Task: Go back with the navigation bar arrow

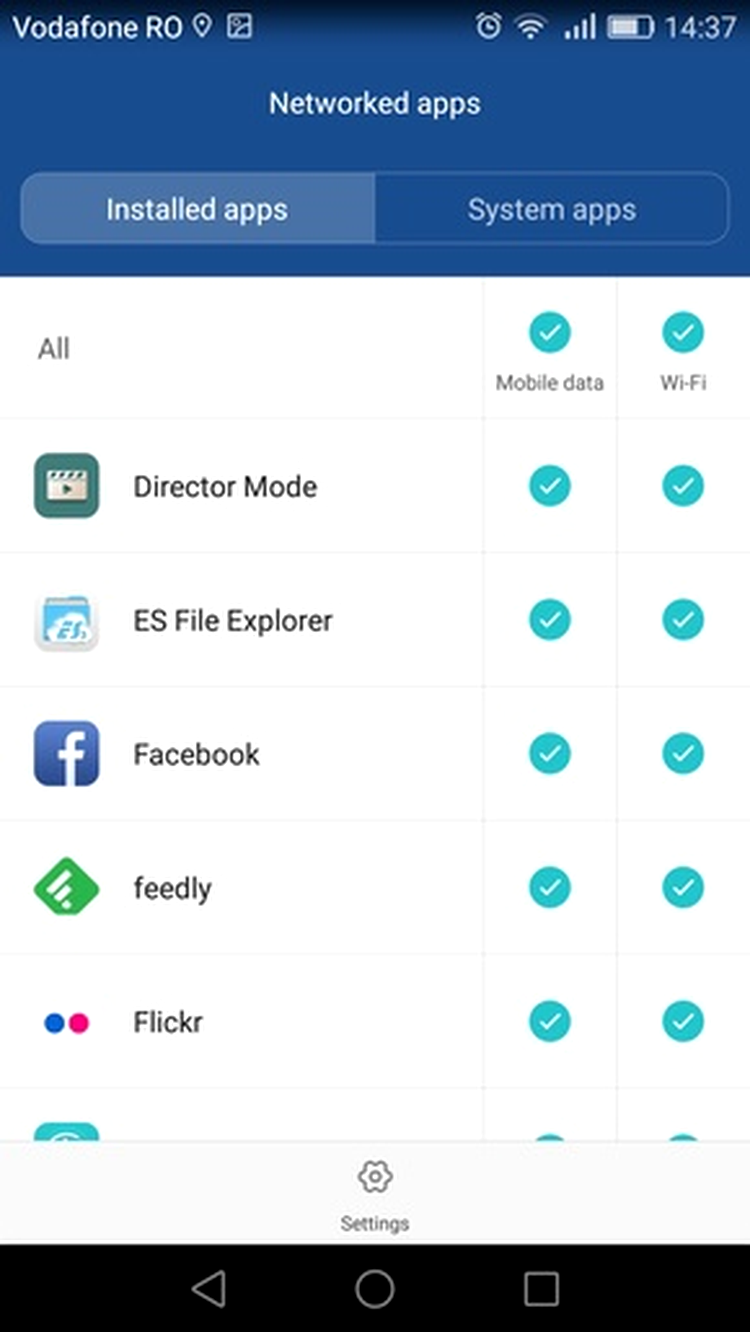Action: [x=209, y=1289]
